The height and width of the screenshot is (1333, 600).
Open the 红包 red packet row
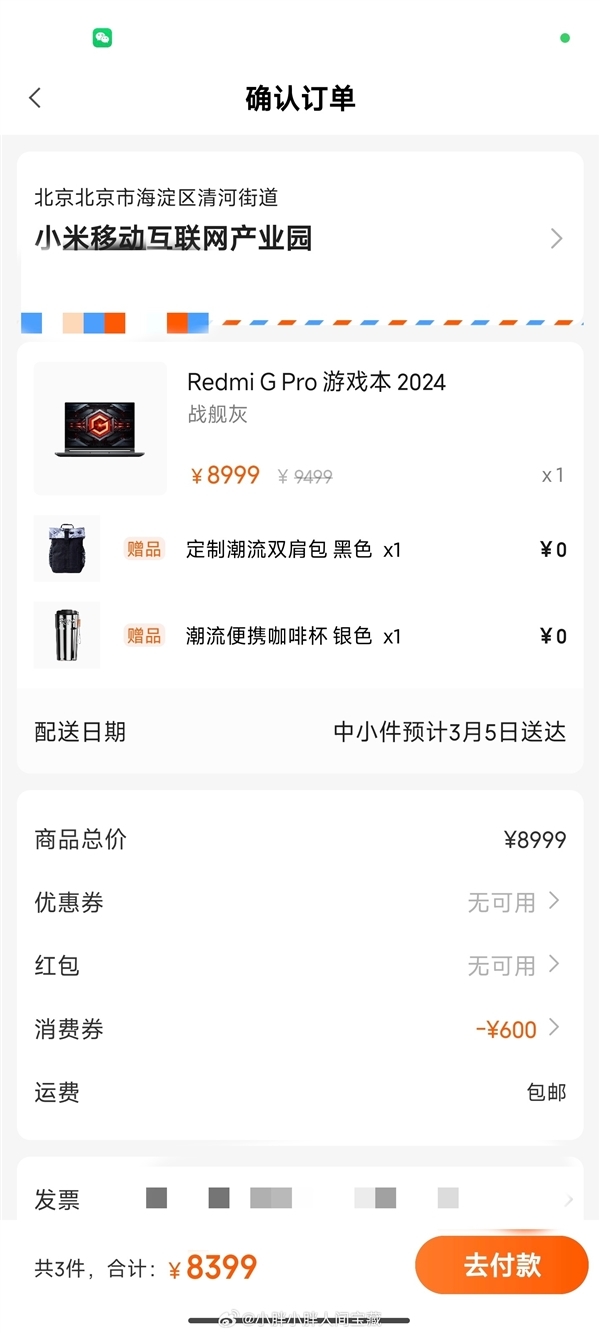[x=300, y=965]
